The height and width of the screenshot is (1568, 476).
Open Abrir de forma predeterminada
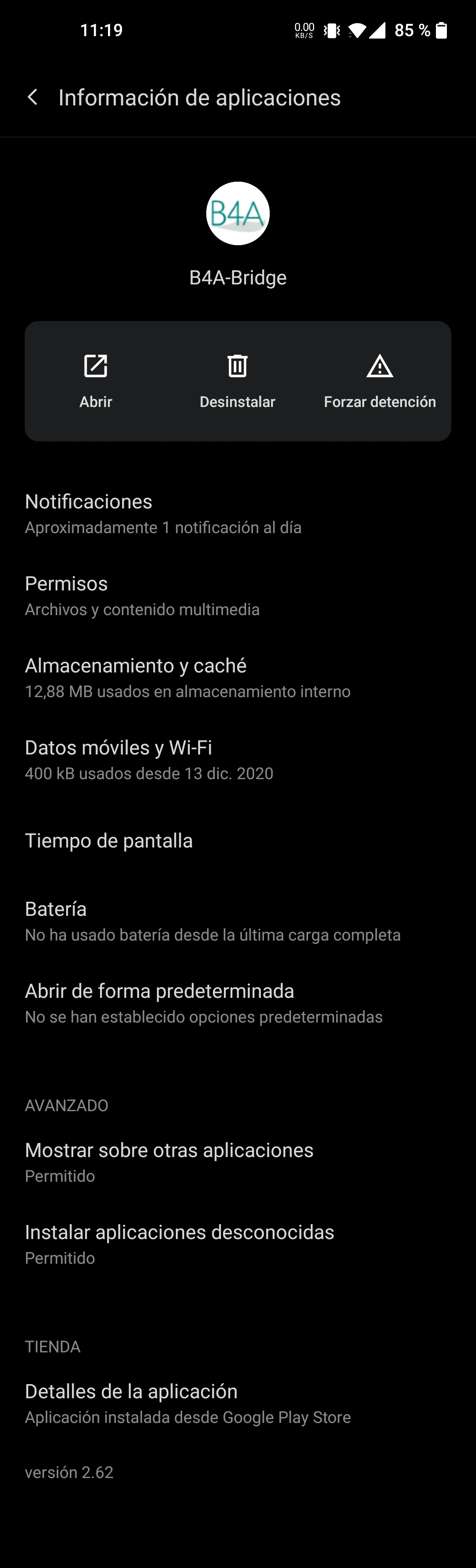pos(238,1003)
